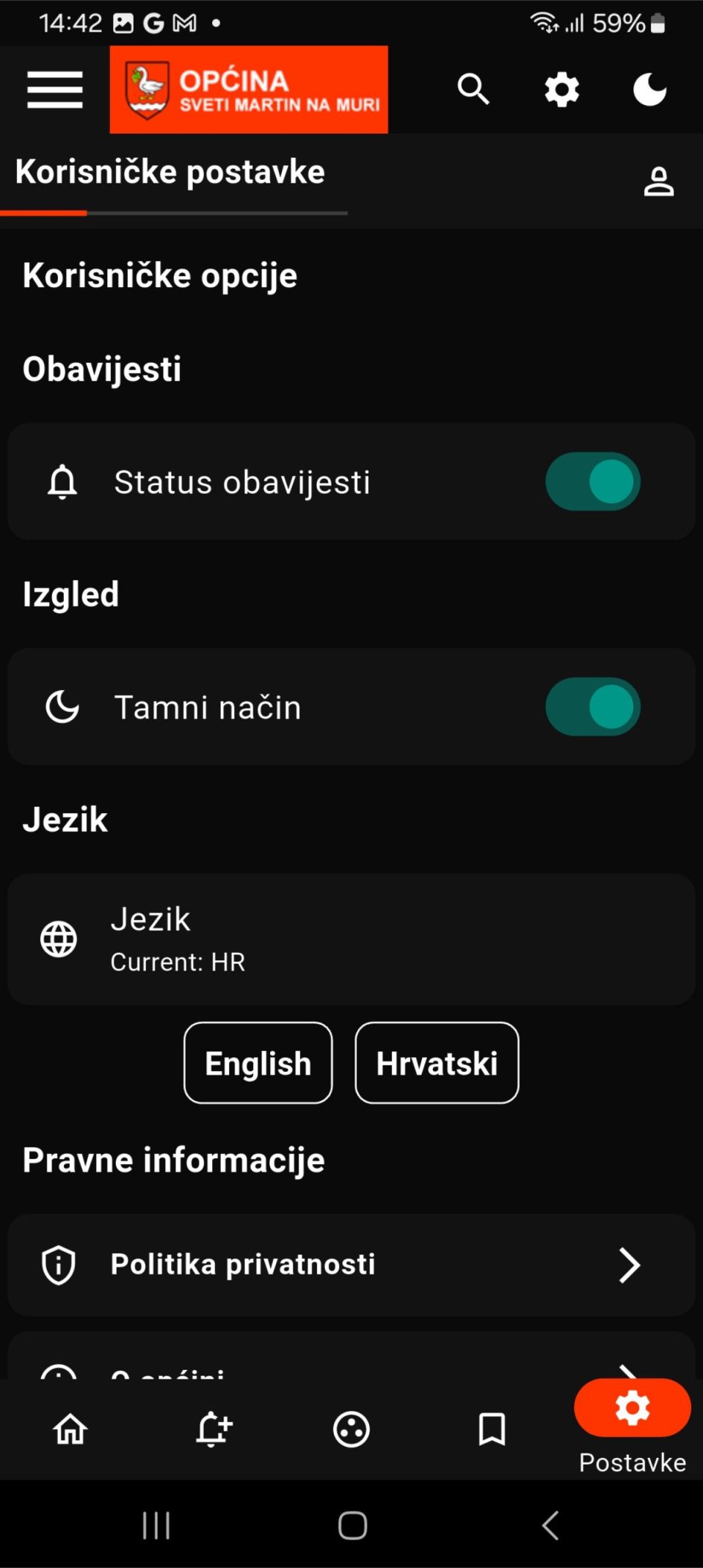Tap the search icon in the top bar
703x1568 pixels.
(473, 90)
